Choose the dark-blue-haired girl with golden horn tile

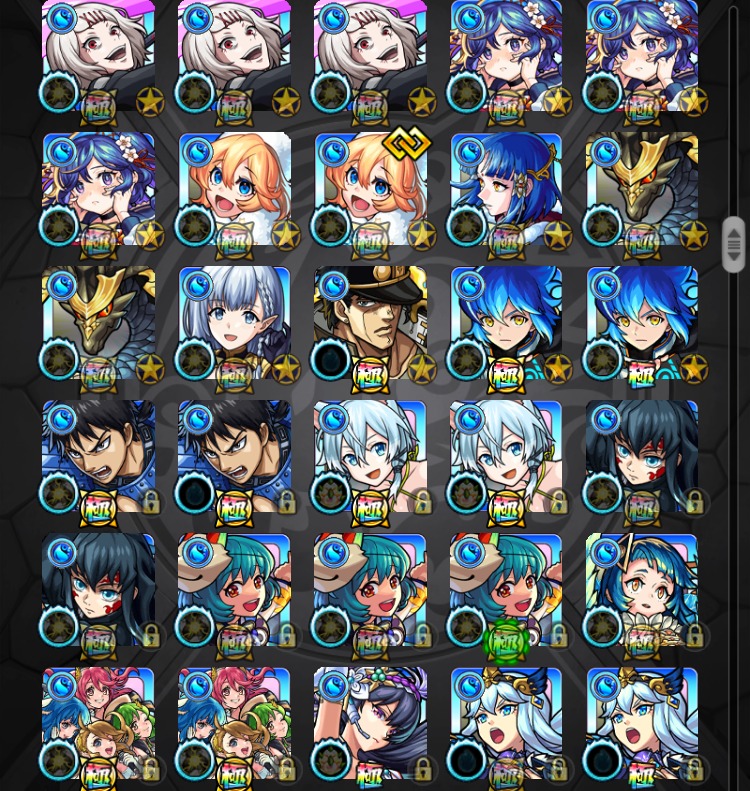point(506,190)
